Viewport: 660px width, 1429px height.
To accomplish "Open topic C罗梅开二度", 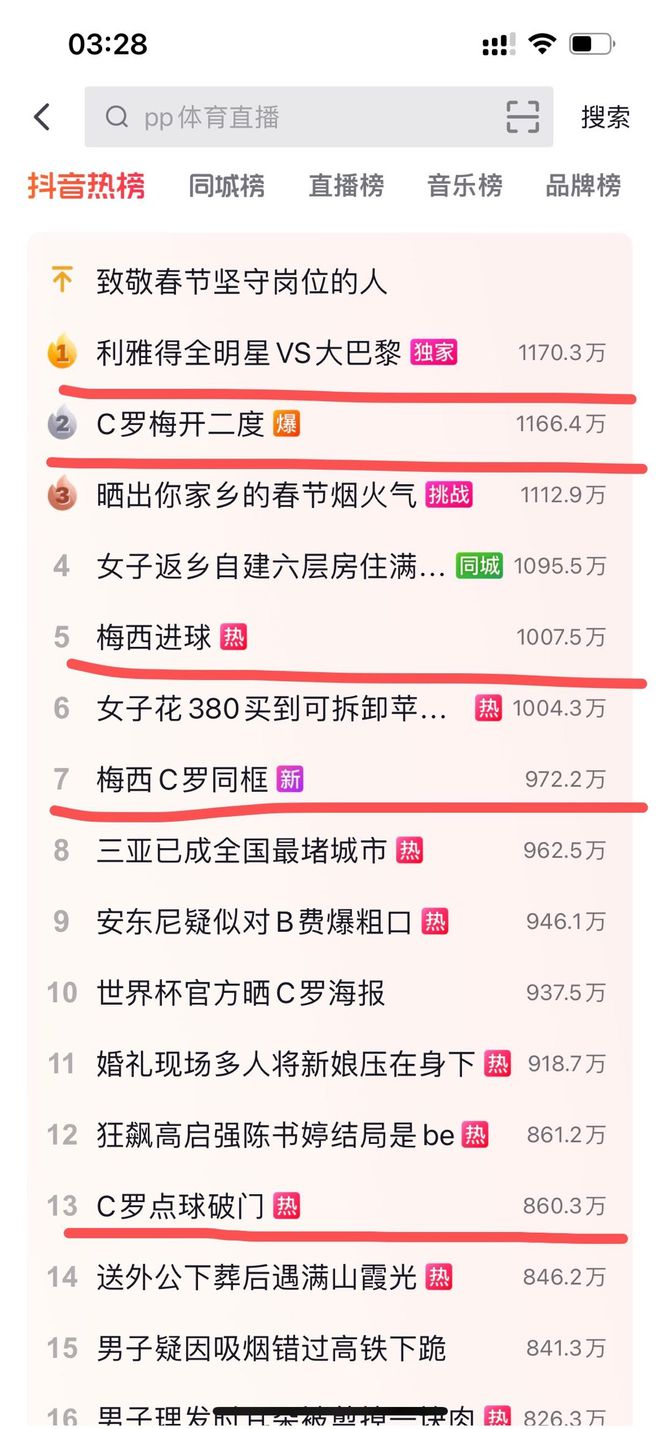I will click(x=180, y=424).
